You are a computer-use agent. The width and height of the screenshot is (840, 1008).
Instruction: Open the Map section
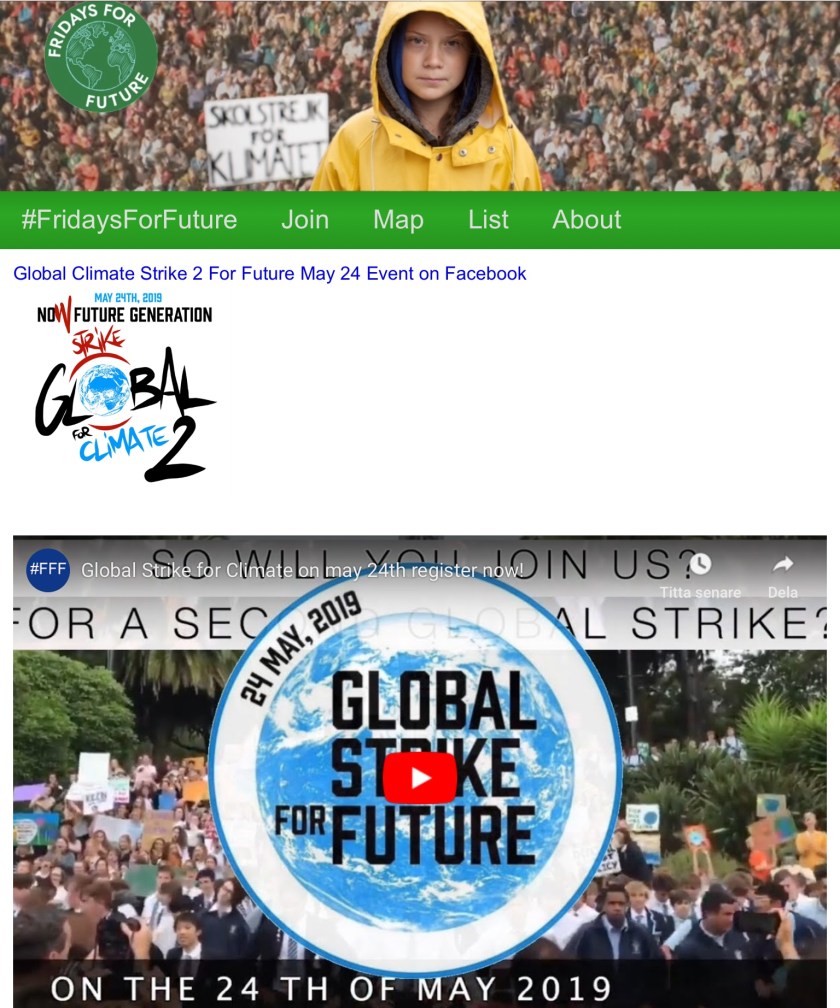[x=398, y=219]
